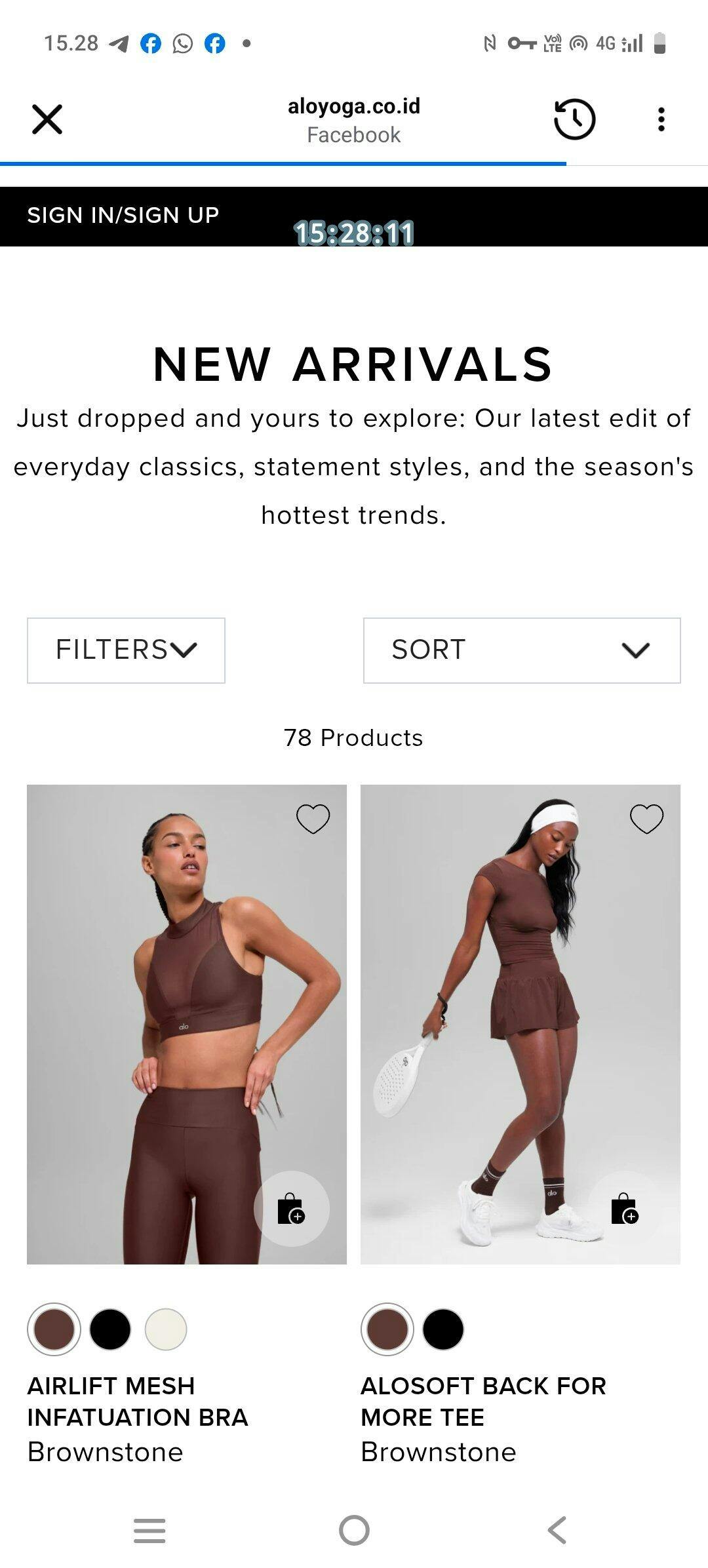Screen dimensions: 708x1568
Task: Favorite the Airlift Mesh Infatuation Bra
Action: pos(313,819)
